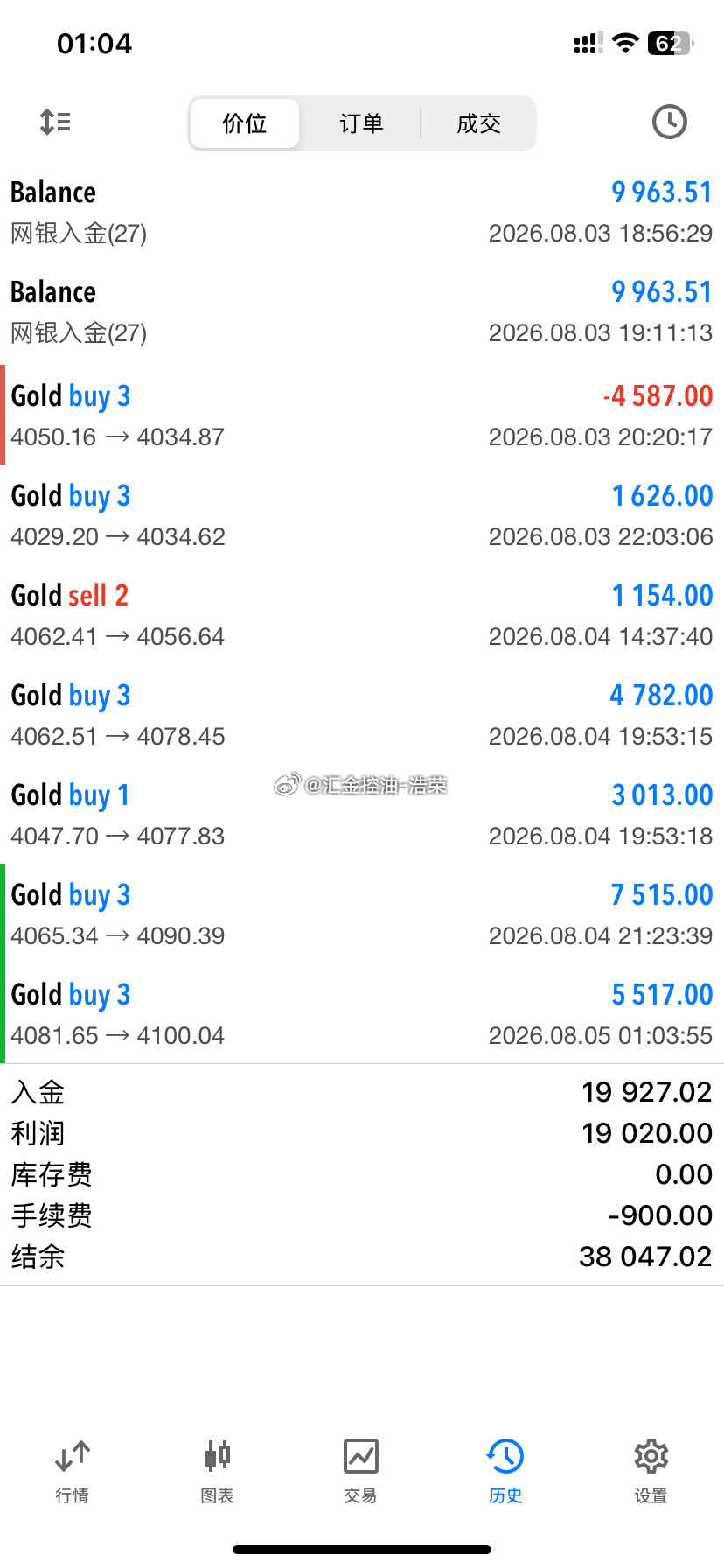Viewport: 724px width, 1568px height.
Task: Select the 历史 history tab
Action: 505,1472
